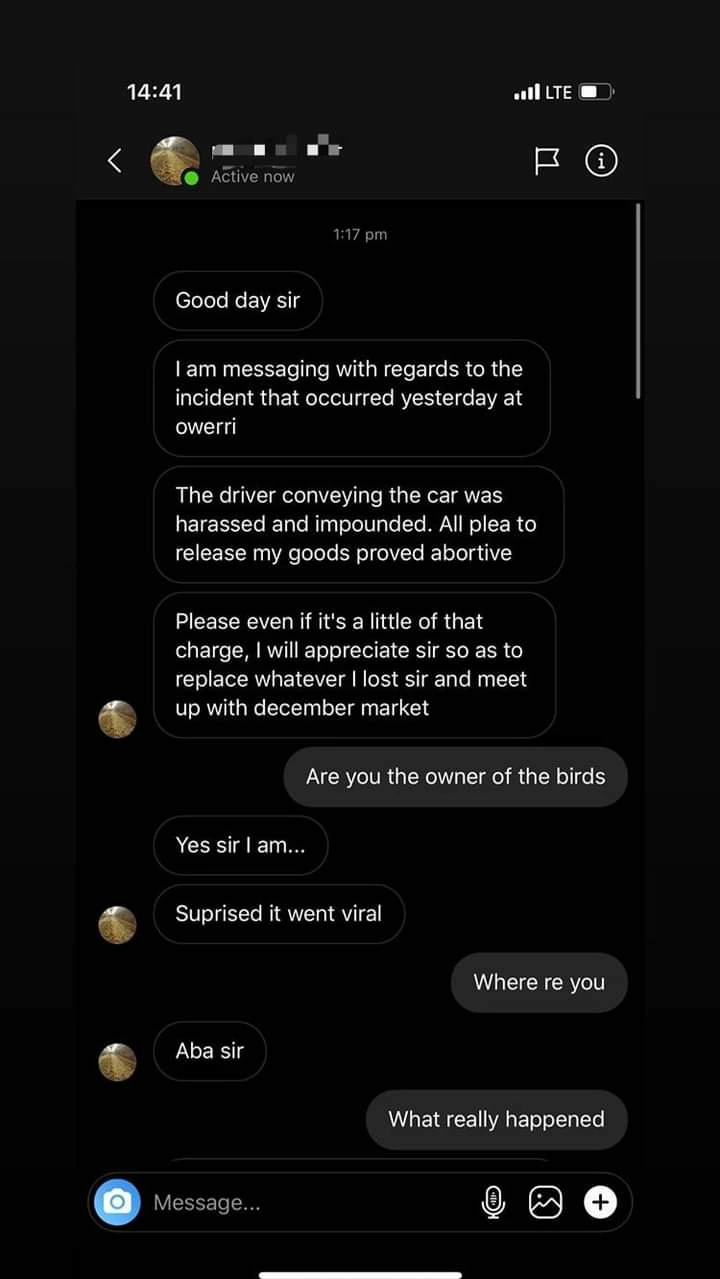Open the plus menu for more options

[x=600, y=1202]
